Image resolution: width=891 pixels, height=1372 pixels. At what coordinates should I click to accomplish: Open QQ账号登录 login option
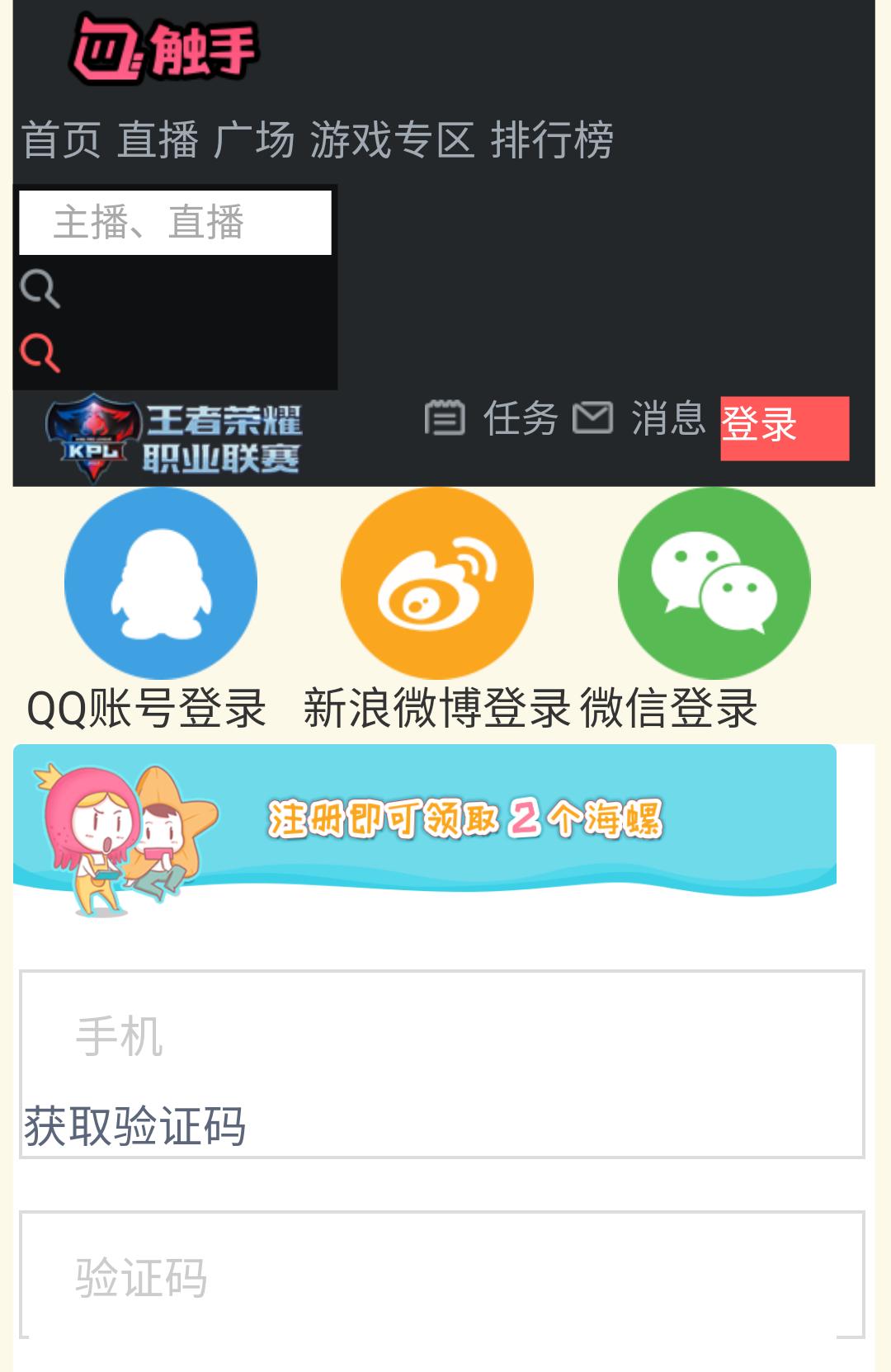pos(144,707)
